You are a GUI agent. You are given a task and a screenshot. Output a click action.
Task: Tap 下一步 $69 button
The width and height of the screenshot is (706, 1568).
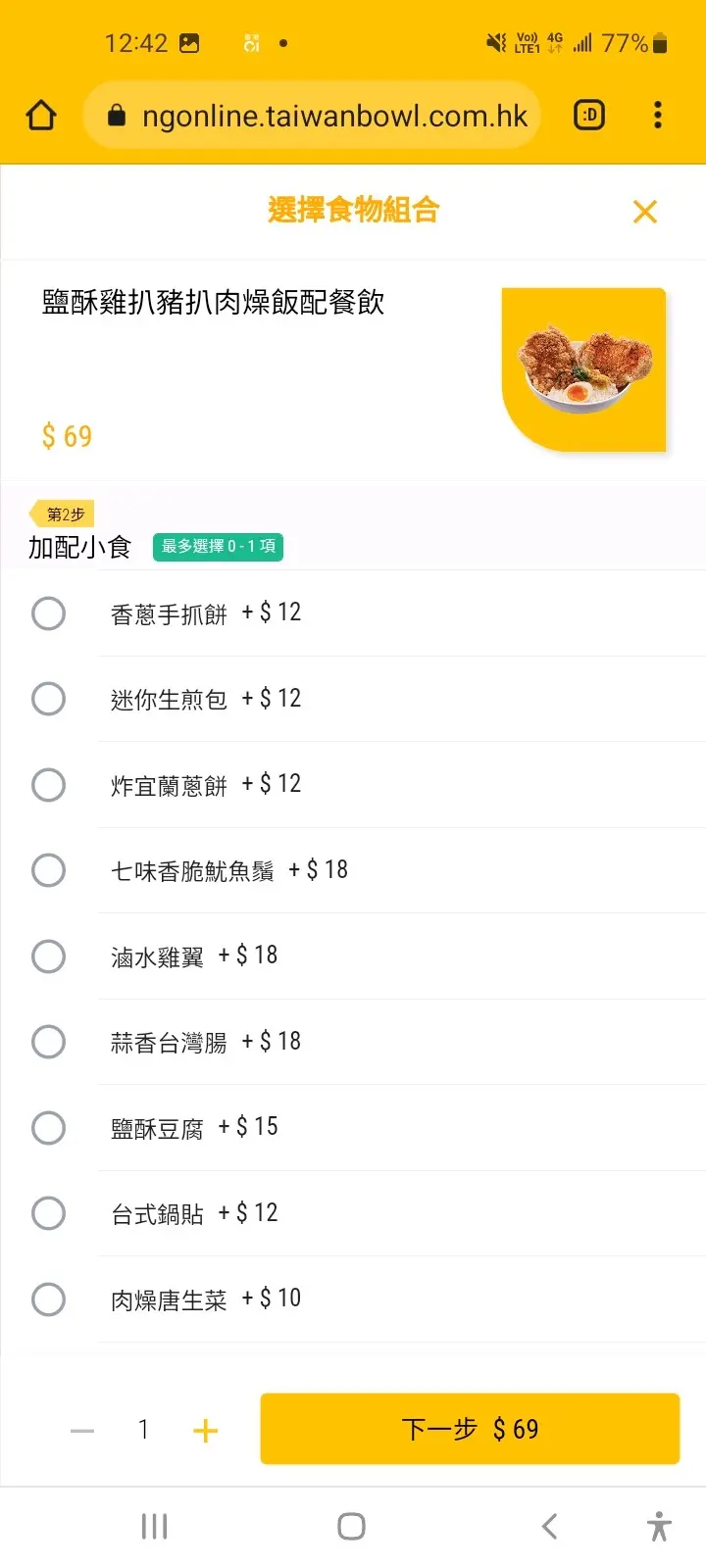[470, 1429]
